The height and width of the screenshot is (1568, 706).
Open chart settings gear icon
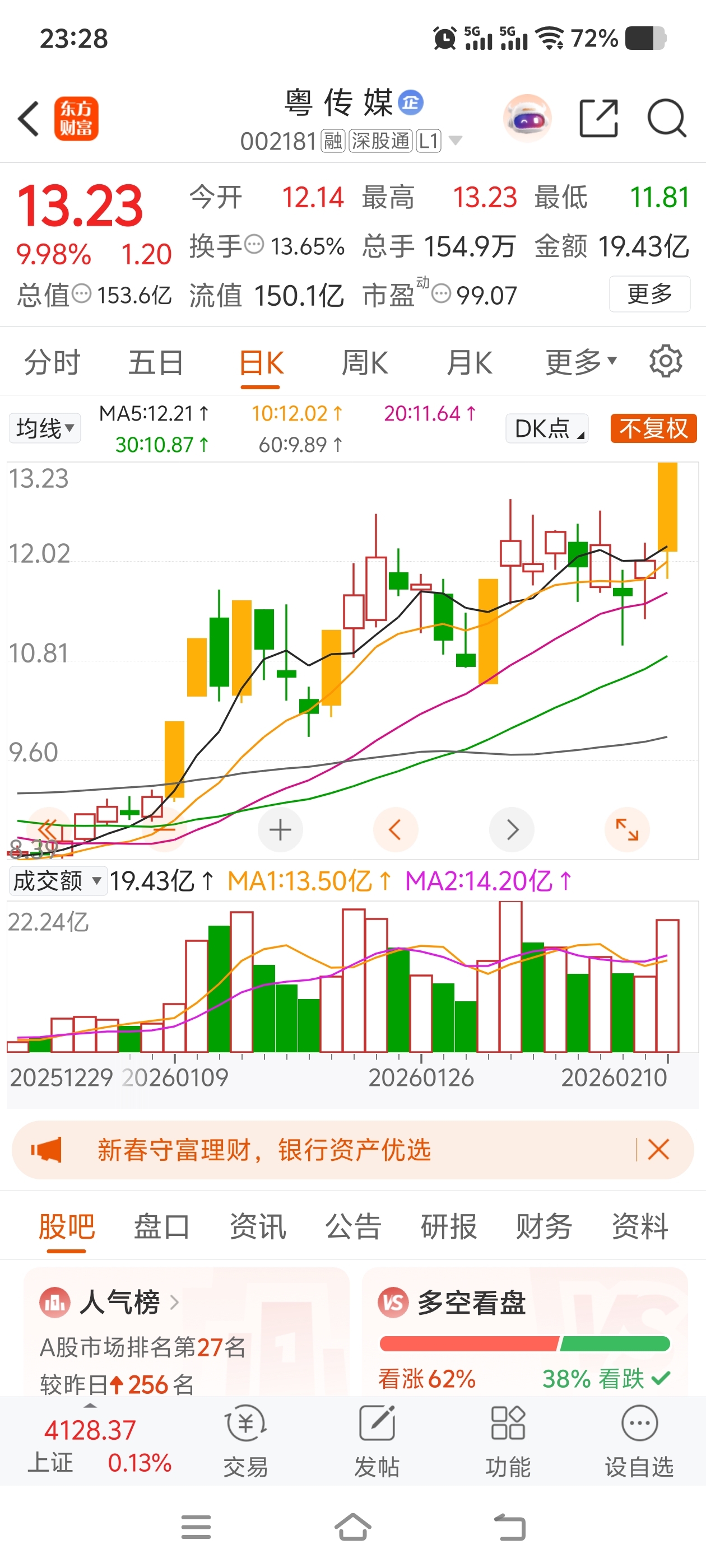[665, 362]
